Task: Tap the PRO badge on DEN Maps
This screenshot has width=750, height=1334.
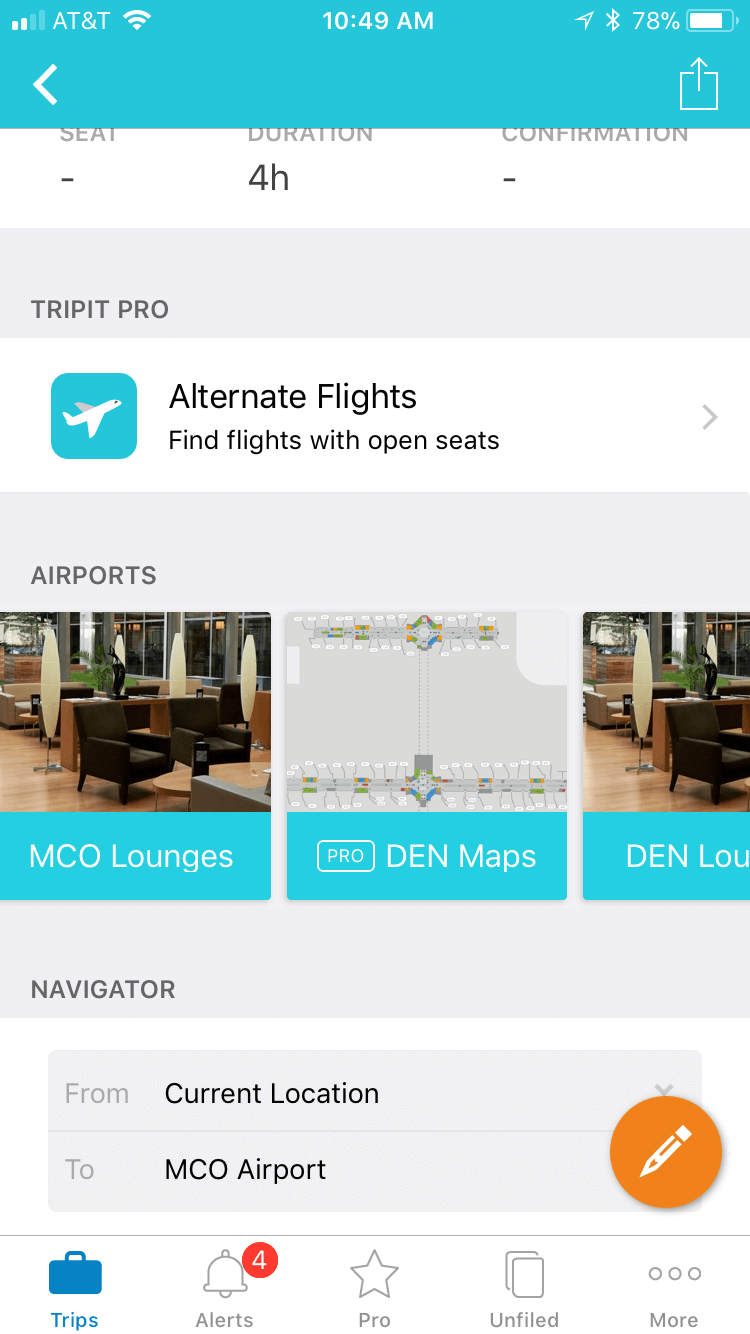Action: pos(345,856)
